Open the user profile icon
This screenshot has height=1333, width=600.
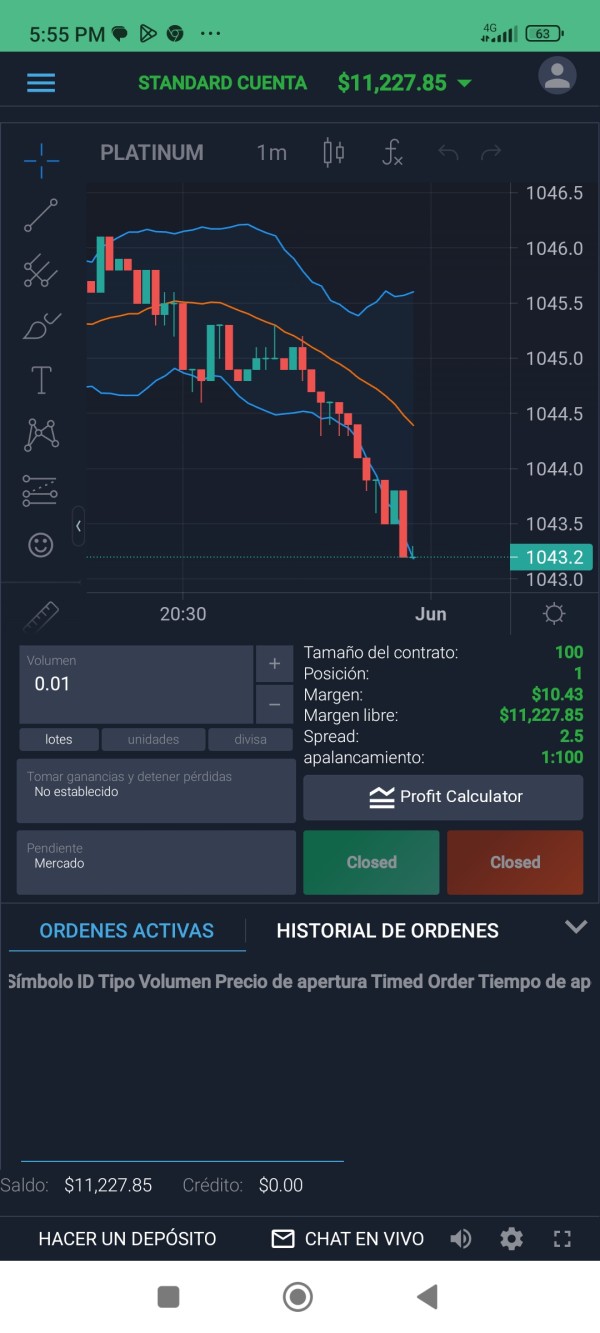pyautogui.click(x=558, y=77)
